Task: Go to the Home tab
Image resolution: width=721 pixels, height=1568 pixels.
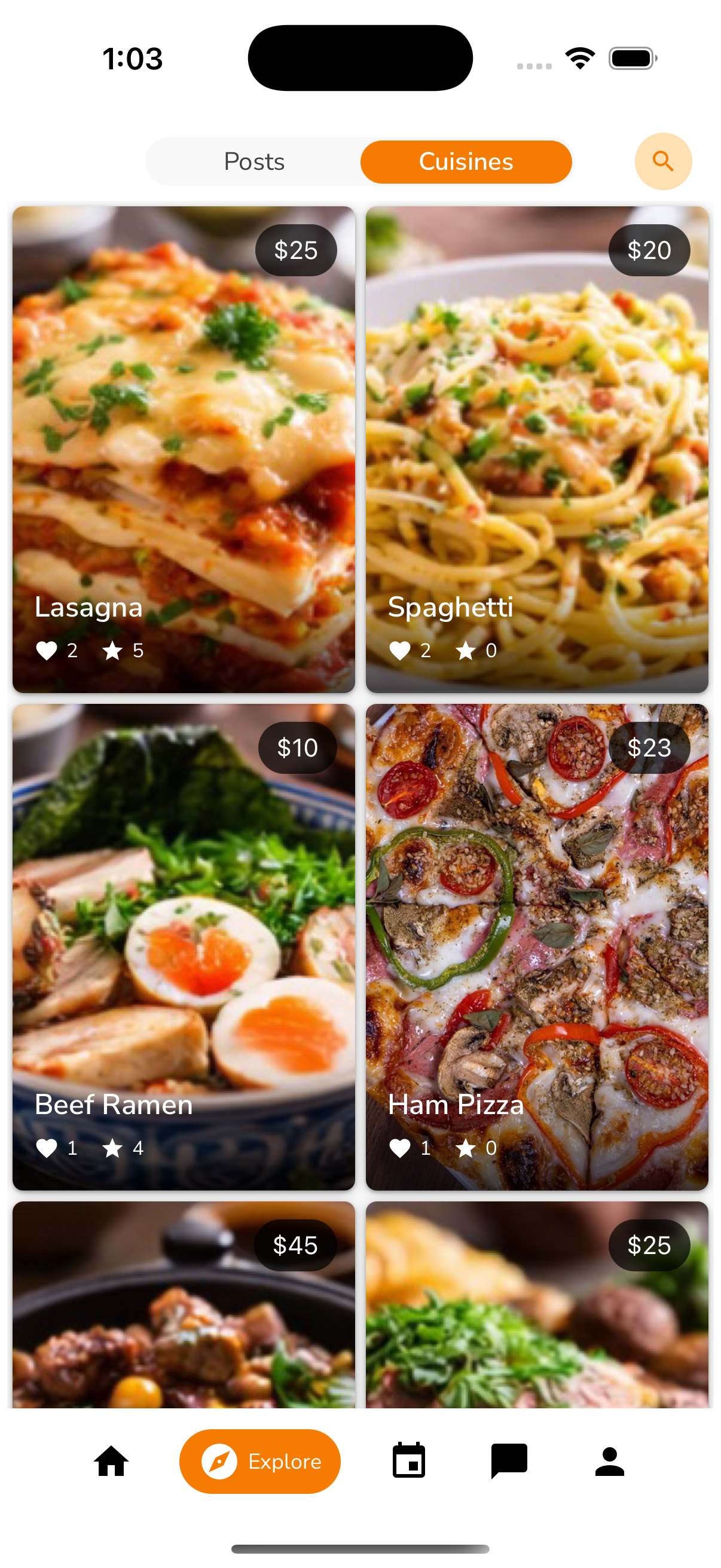Action: click(x=111, y=1461)
